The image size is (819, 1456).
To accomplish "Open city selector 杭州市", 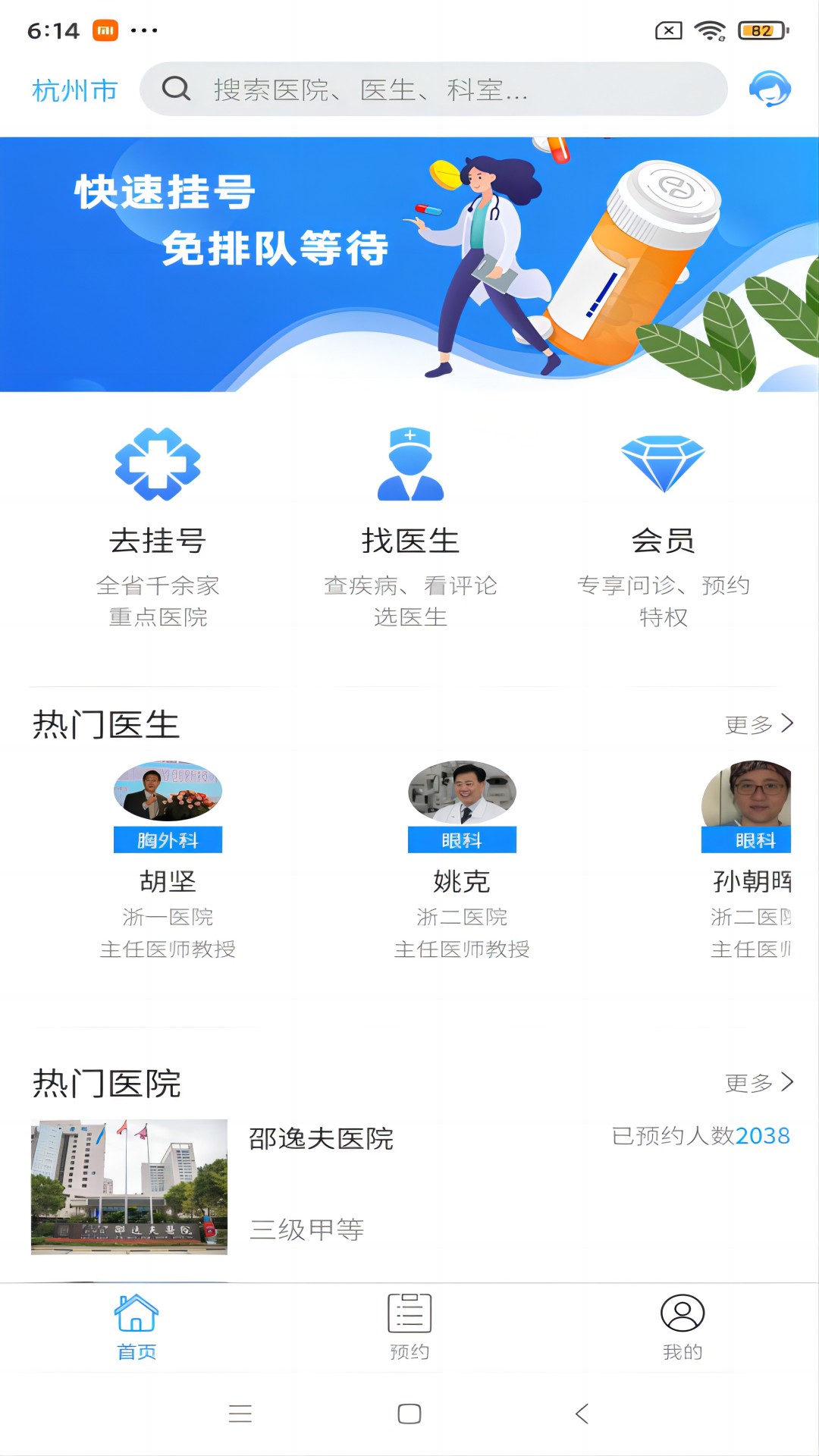I will (73, 90).
